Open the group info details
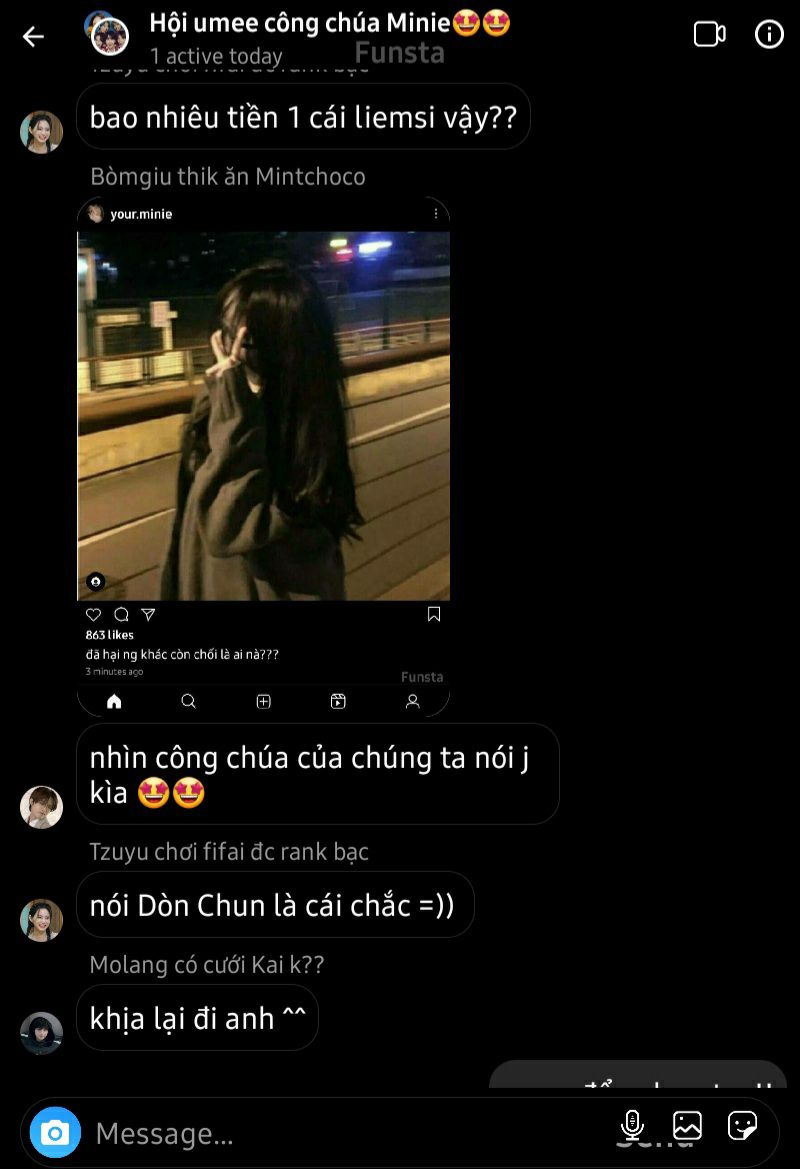The height and width of the screenshot is (1169, 800). [x=769, y=34]
